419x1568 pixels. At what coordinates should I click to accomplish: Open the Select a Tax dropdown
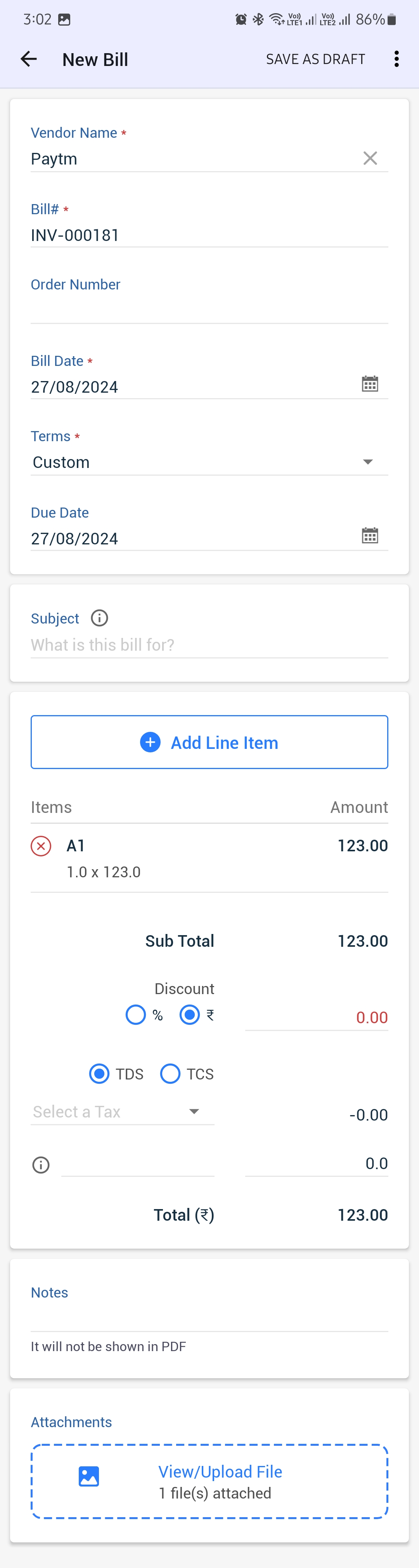coord(122,1111)
